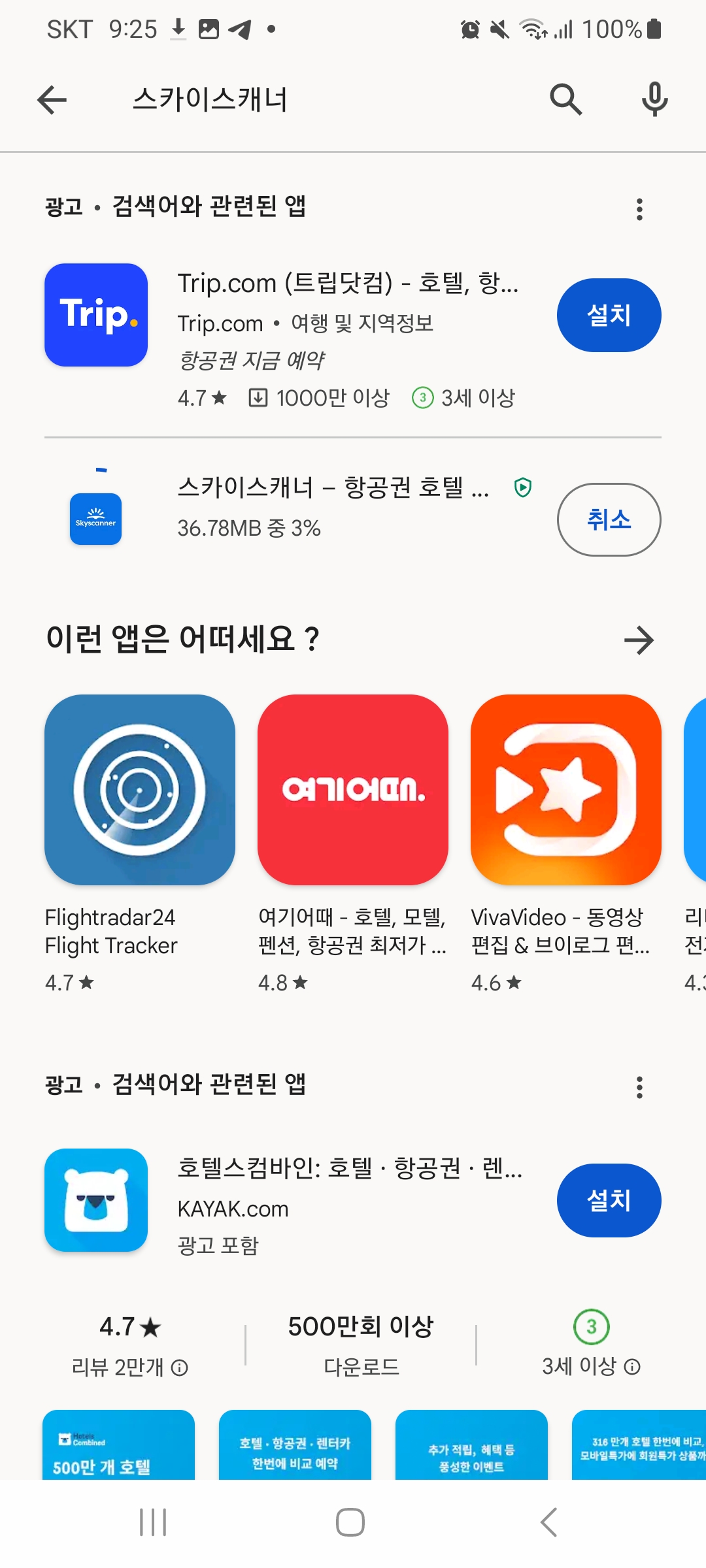706x1568 pixels.
Task: Tap the Skyscanner app icon being downloaded
Action: click(95, 519)
